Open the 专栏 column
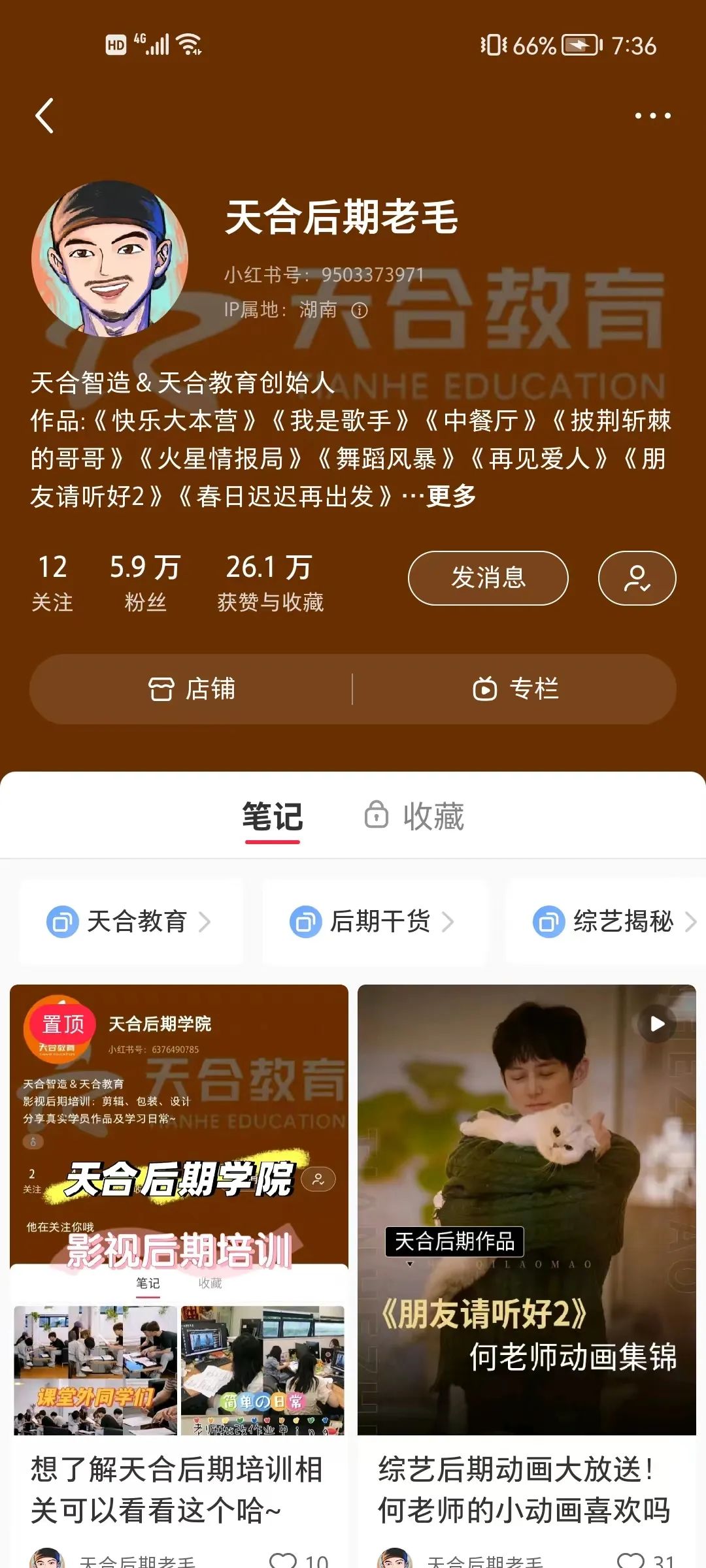The height and width of the screenshot is (1568, 706). pos(515,689)
